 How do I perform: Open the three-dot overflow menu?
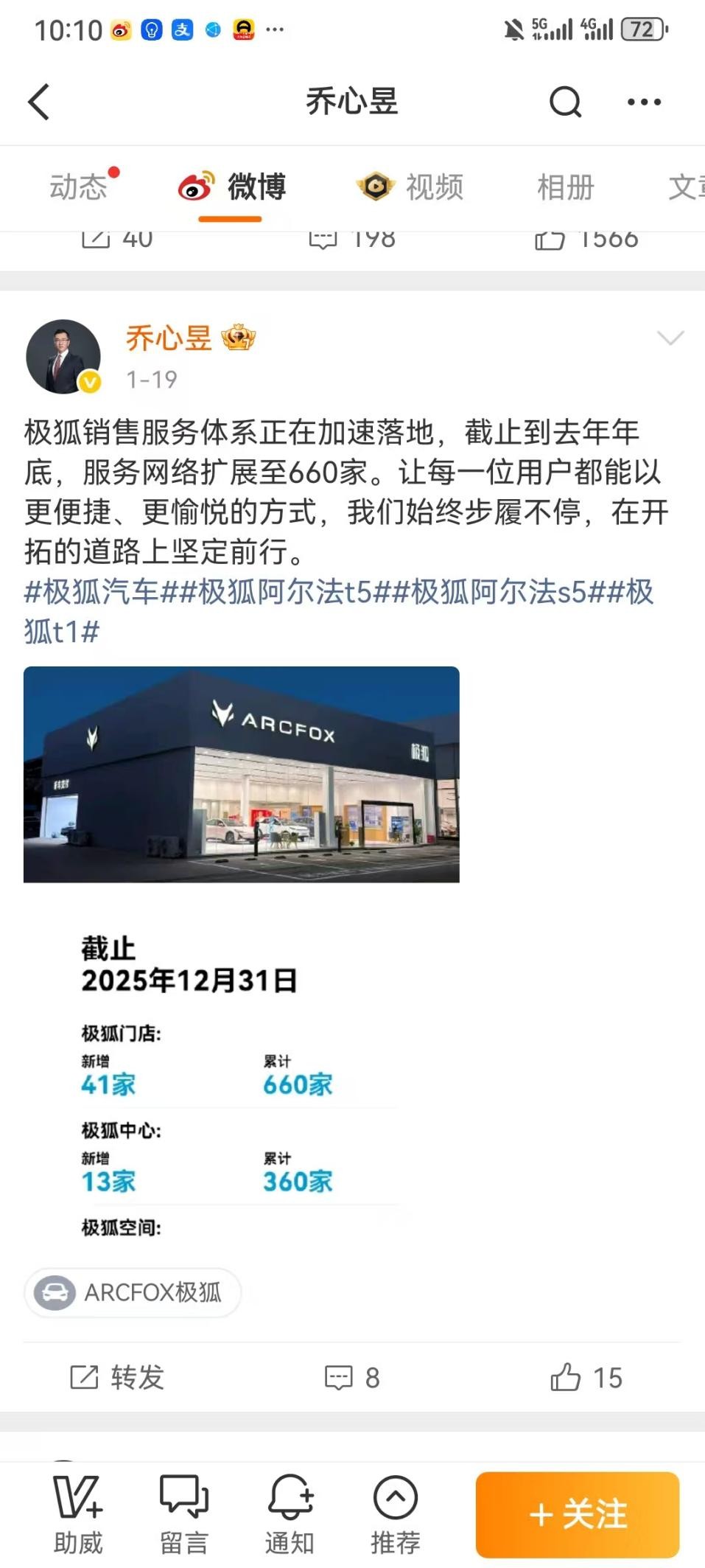pyautogui.click(x=644, y=102)
